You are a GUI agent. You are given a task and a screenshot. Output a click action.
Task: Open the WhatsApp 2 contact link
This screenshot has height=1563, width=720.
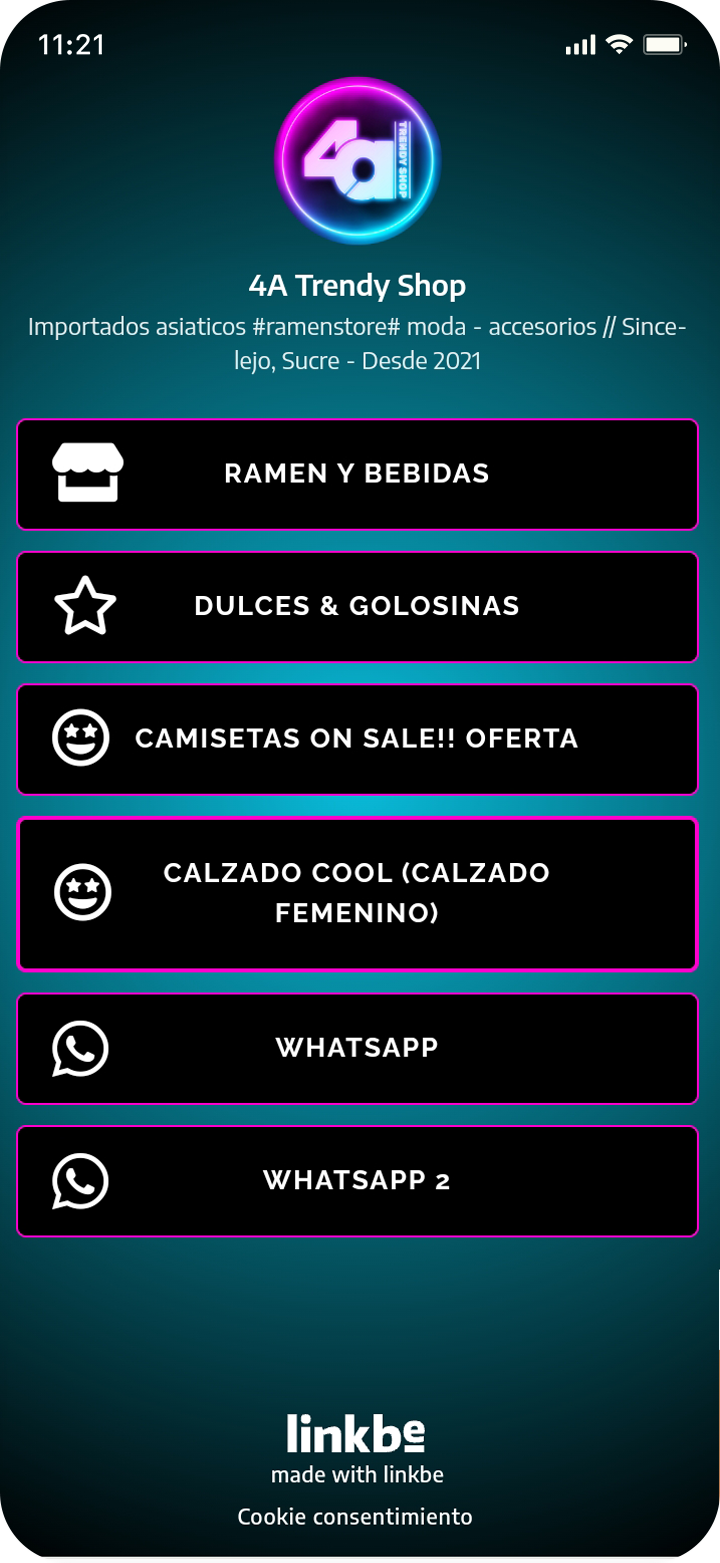[x=357, y=1181]
